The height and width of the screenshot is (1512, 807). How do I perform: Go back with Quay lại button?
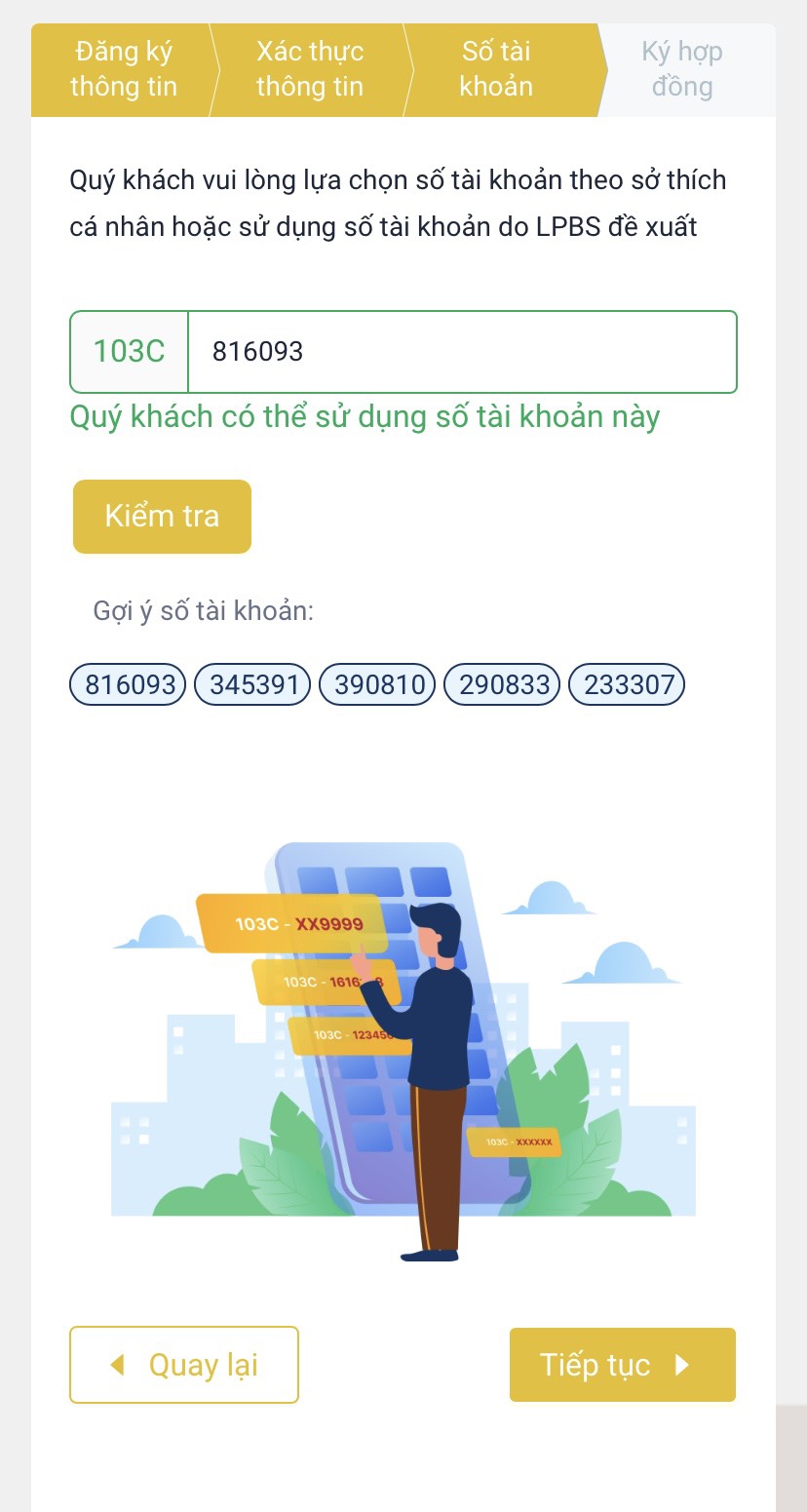[x=184, y=1365]
